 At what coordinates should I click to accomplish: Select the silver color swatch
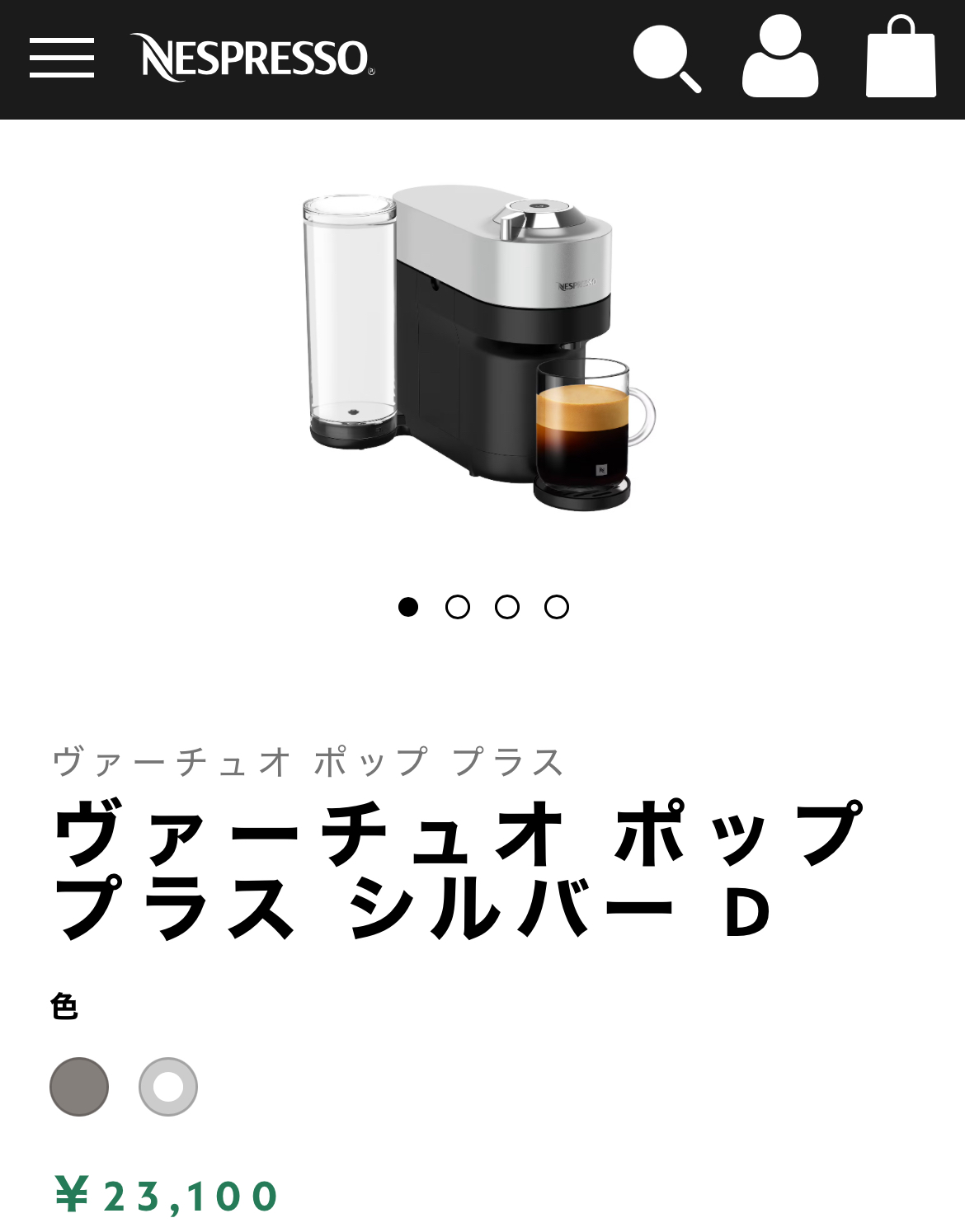point(168,1087)
